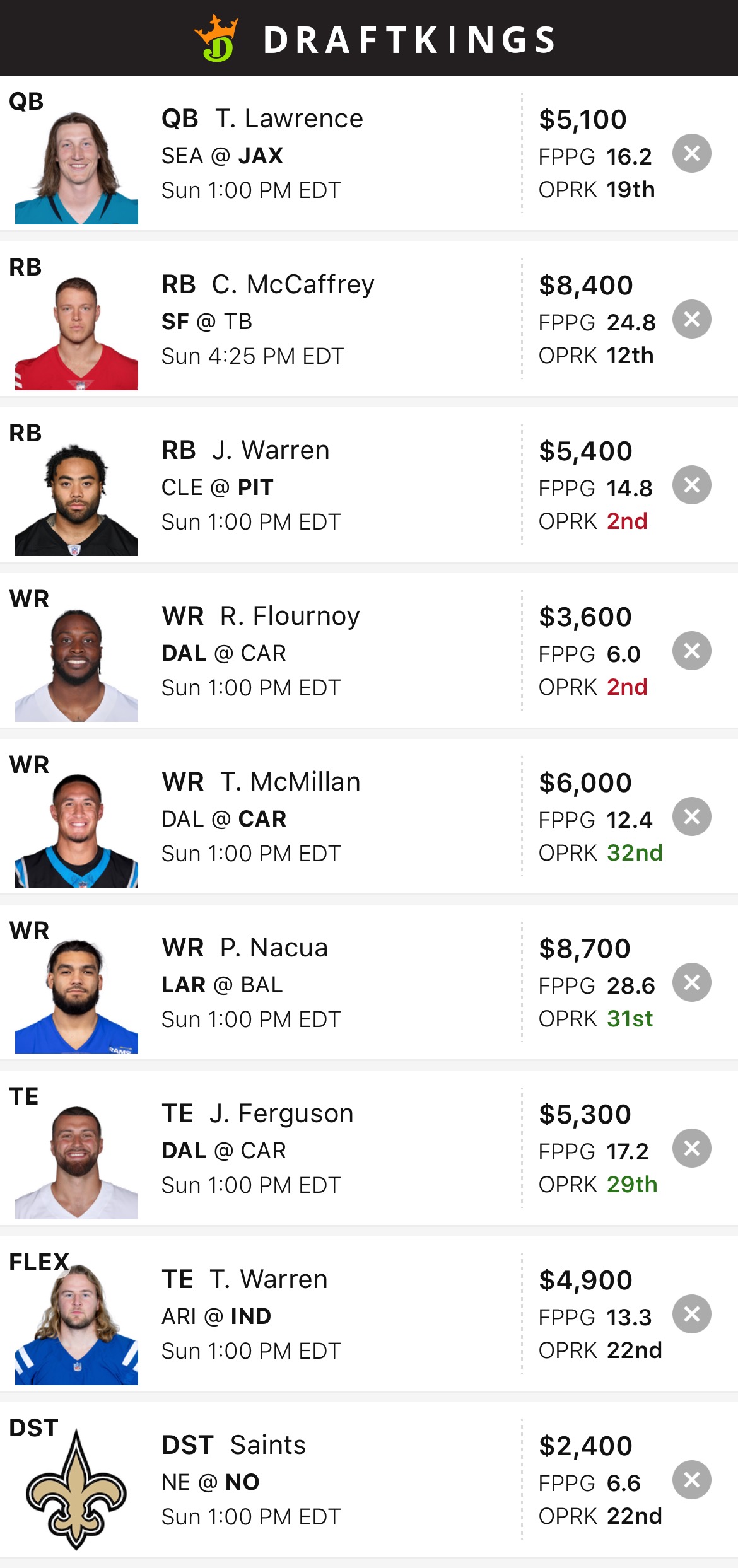Remove J. Warren from the RB slot
Screen dimensions: 738x1568
pyautogui.click(x=691, y=485)
